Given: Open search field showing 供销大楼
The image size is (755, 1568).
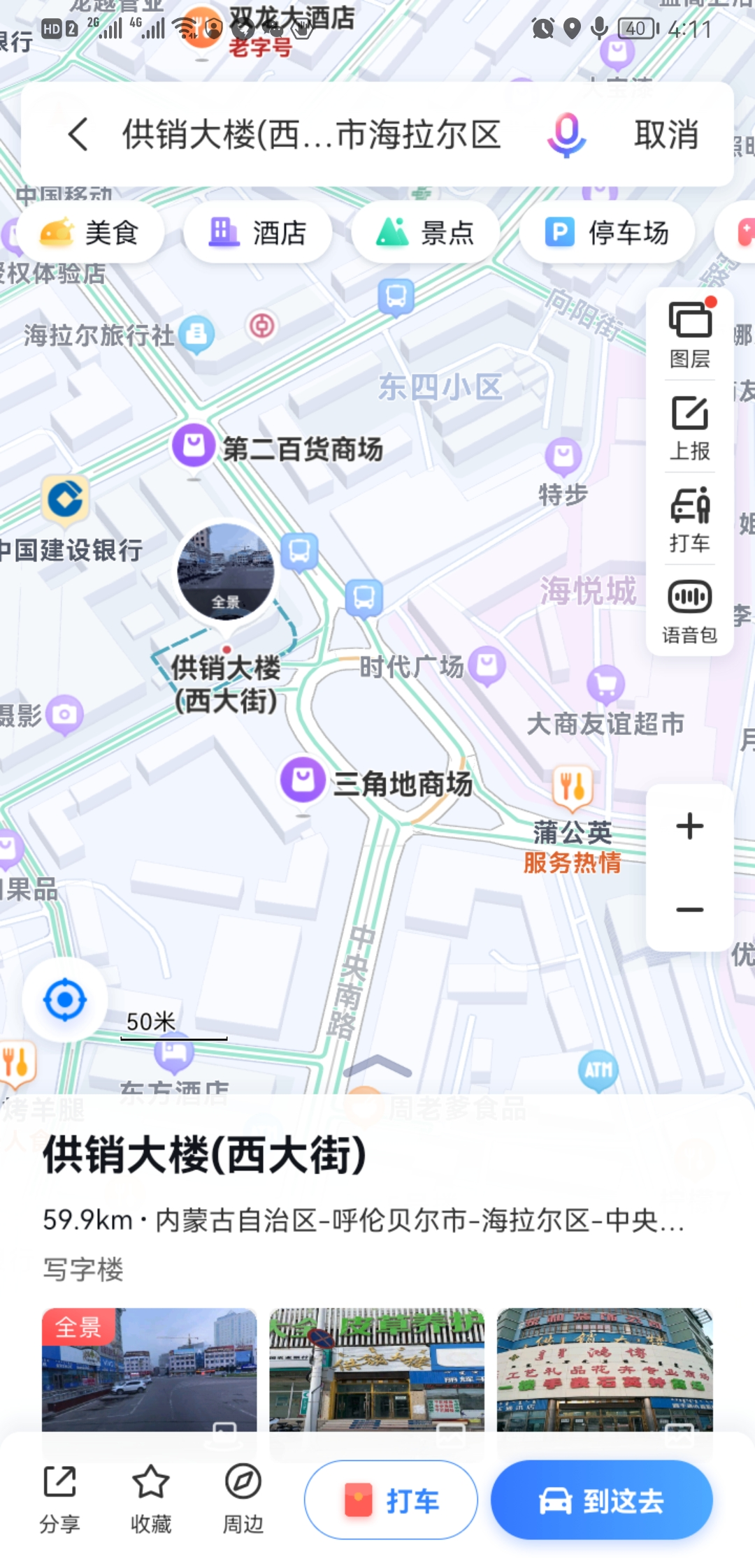Looking at the screenshot, I should click(x=312, y=134).
